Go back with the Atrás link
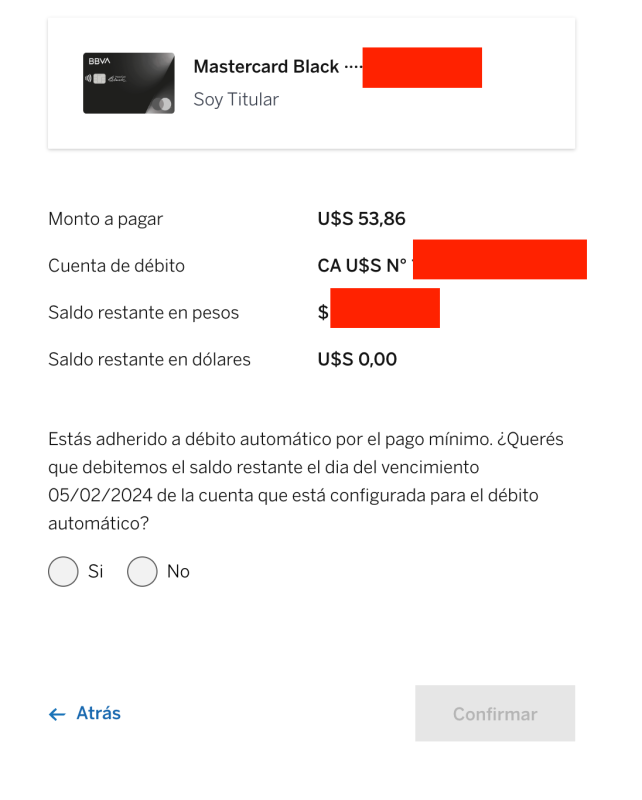 pyautogui.click(x=85, y=713)
